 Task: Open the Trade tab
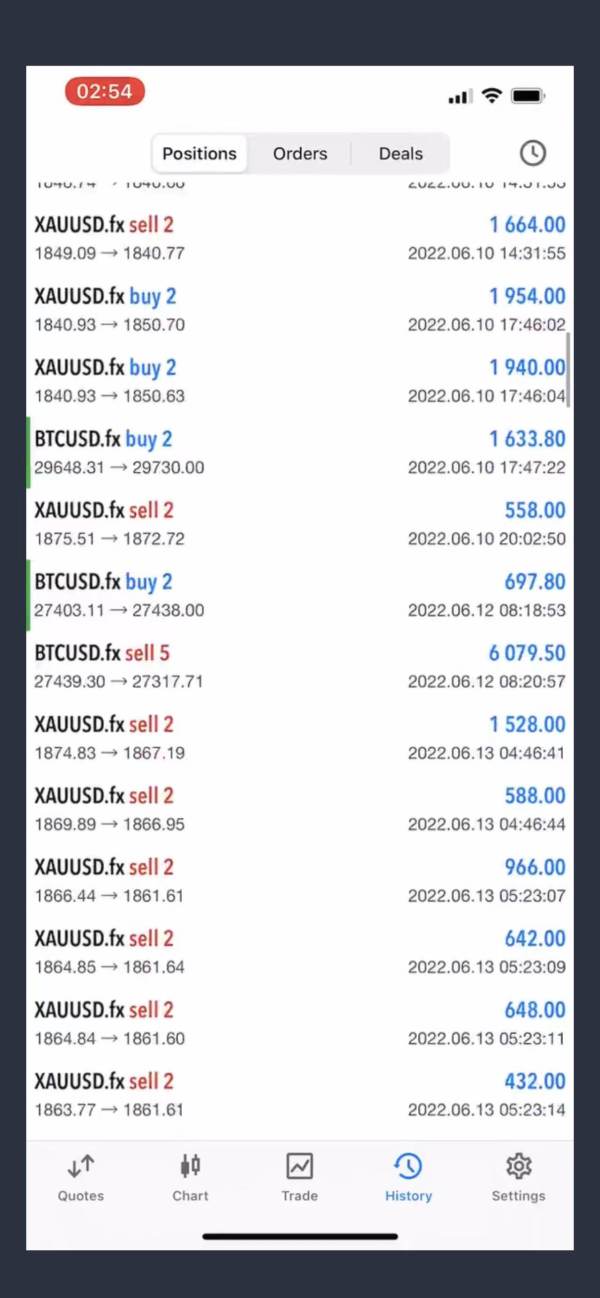(300, 1177)
